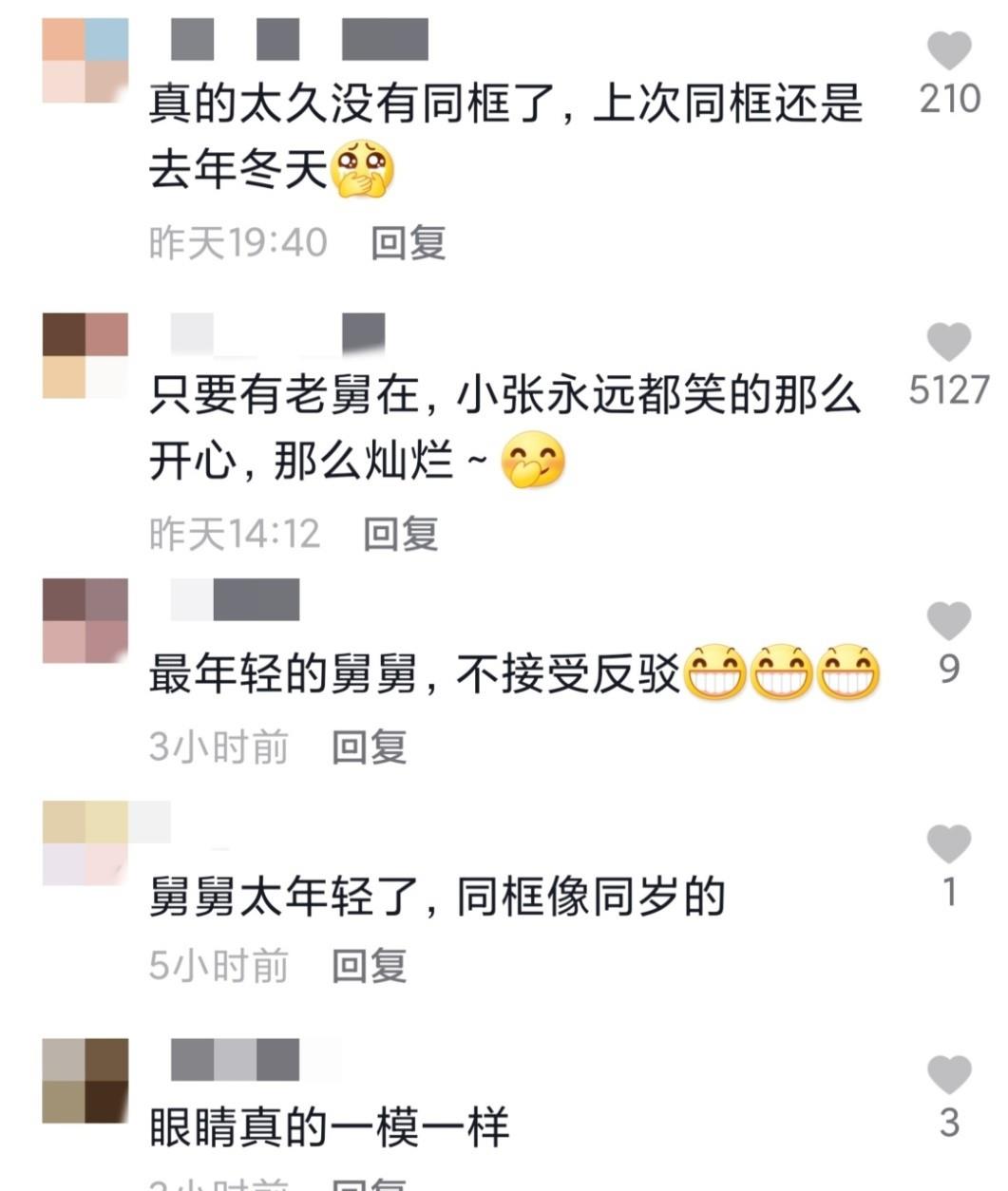The width and height of the screenshot is (1008, 1191).
Task: Like the 眼睛真的一模一样 comment
Action: pos(948,1075)
